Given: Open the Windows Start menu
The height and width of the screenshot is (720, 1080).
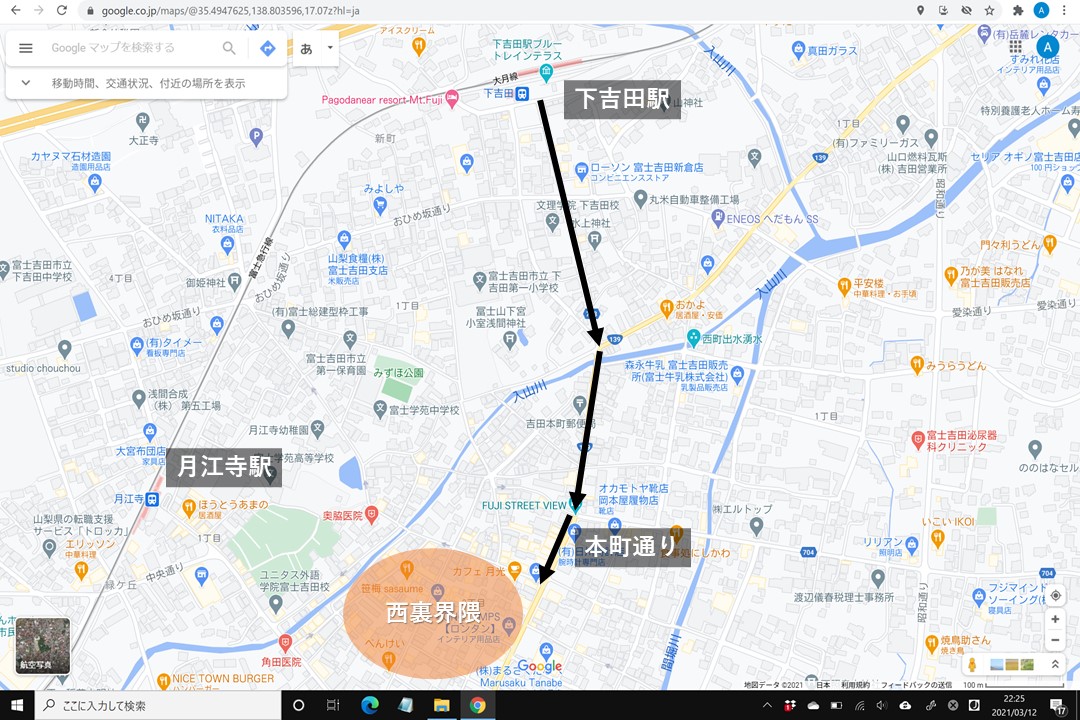Looking at the screenshot, I should [x=17, y=705].
